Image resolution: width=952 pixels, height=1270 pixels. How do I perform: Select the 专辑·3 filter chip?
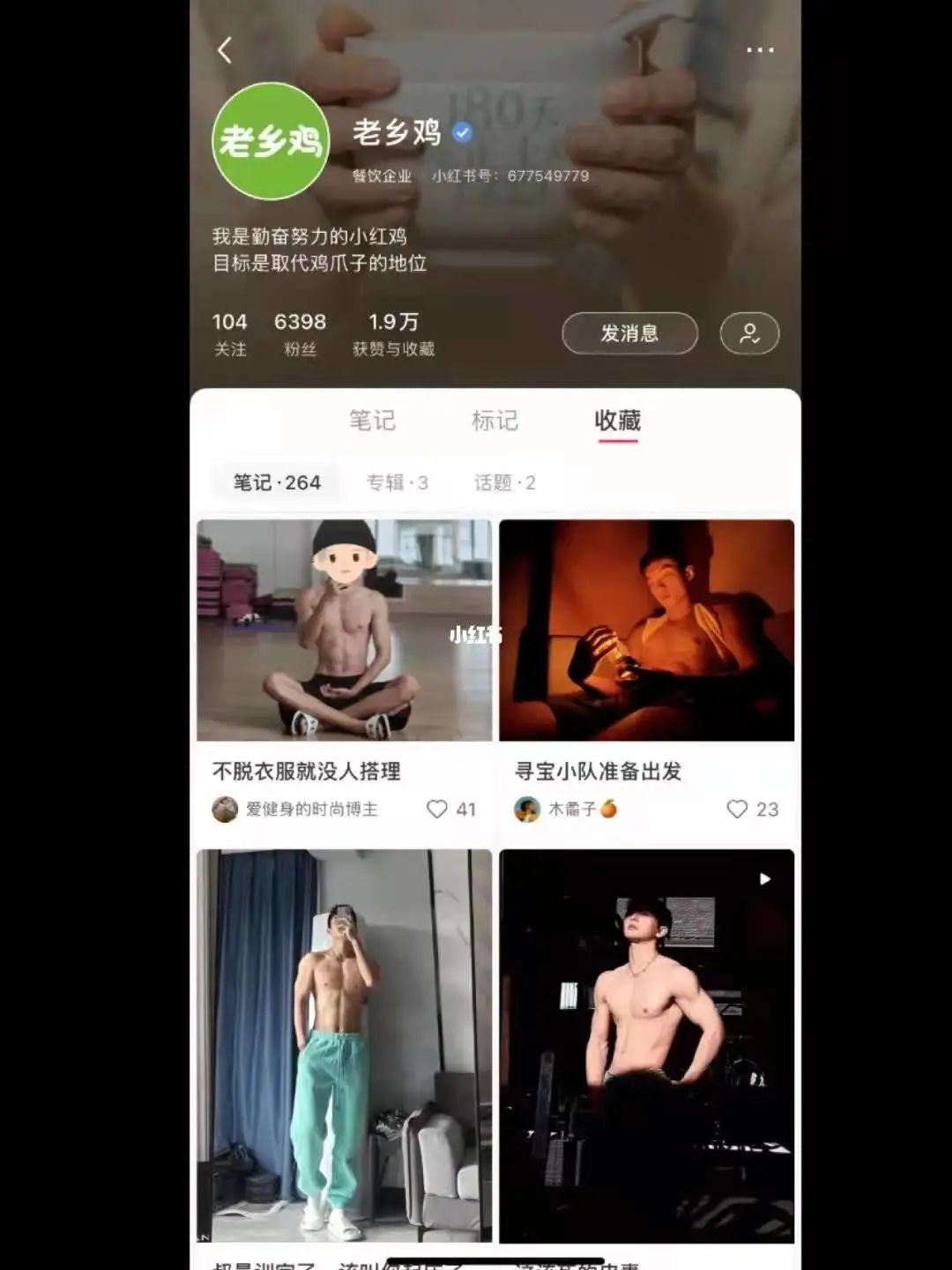(x=397, y=482)
